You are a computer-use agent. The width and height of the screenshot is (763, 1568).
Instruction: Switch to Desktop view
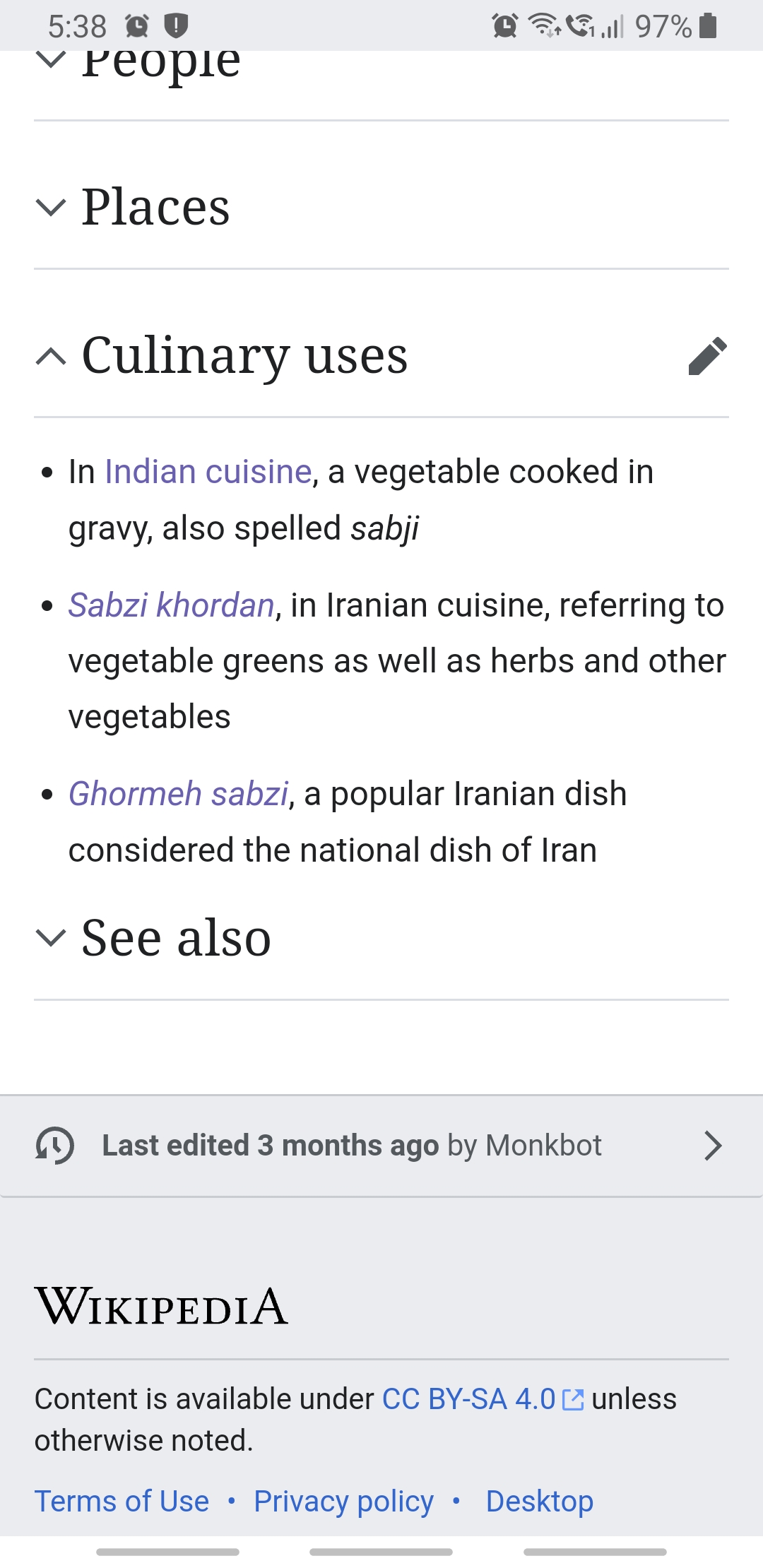[539, 1501]
